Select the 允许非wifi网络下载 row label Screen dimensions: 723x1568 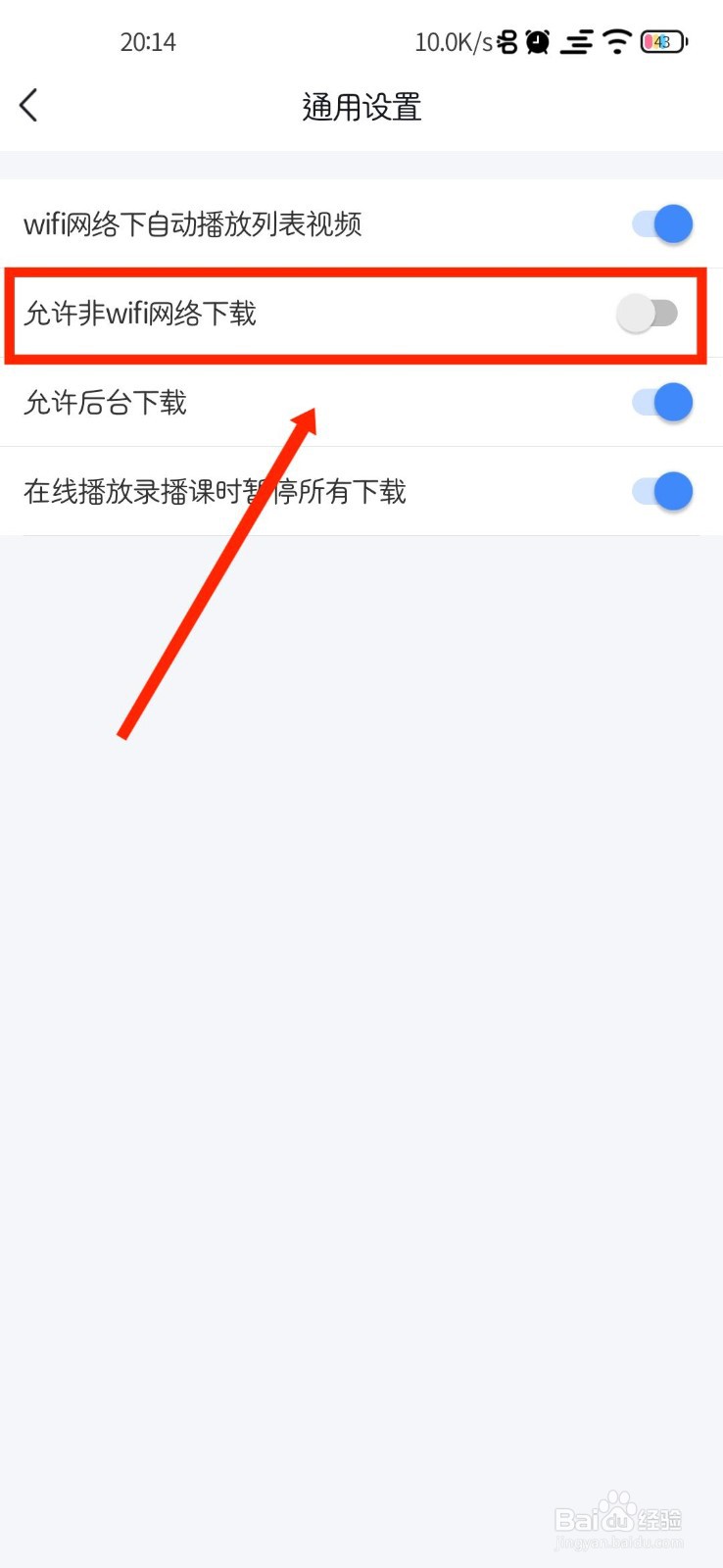click(140, 315)
